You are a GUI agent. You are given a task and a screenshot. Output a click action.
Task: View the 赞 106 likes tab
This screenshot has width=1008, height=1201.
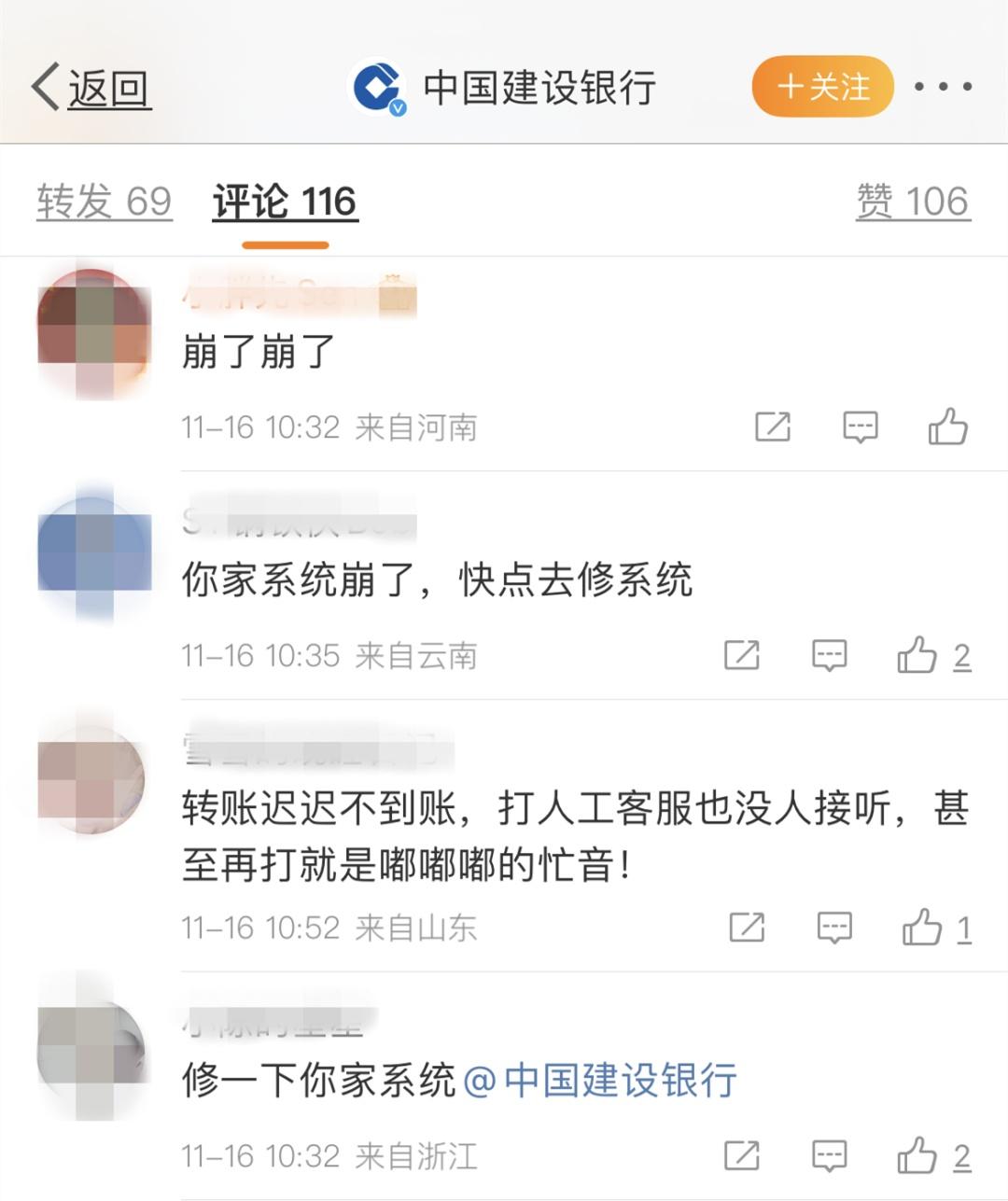click(913, 202)
